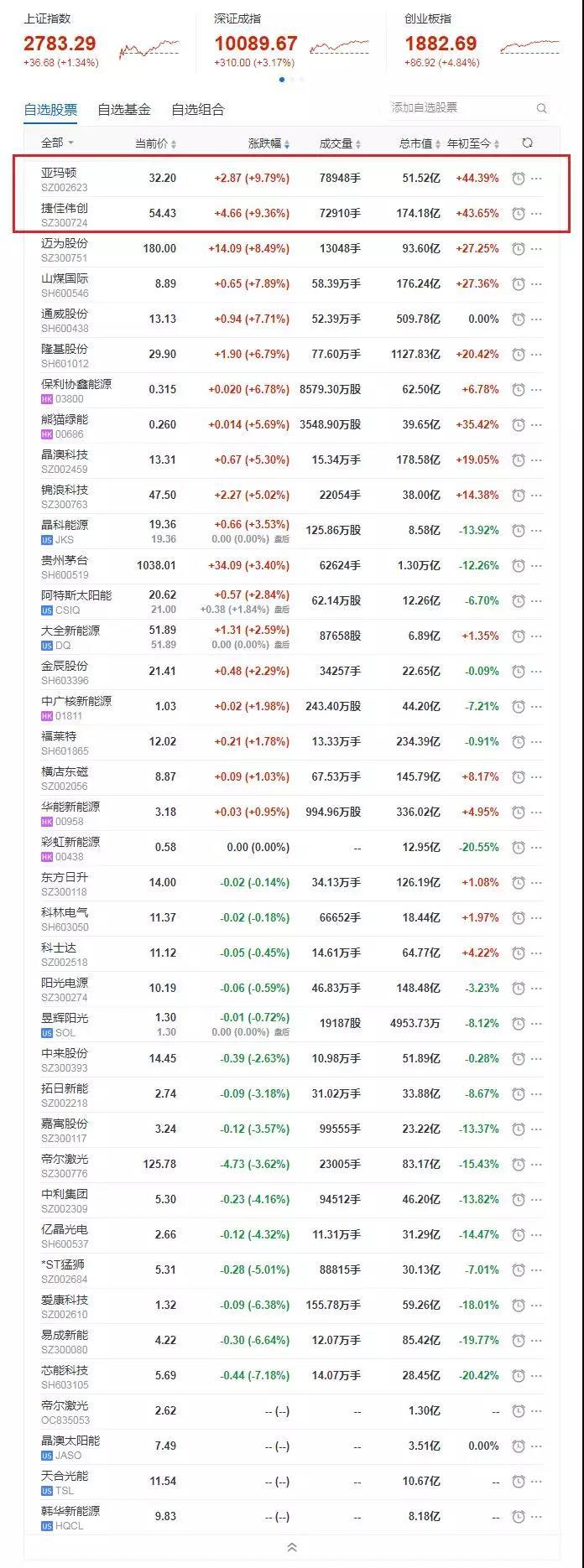
Task: Set a price alert for 隆基股份
Action: point(519,355)
